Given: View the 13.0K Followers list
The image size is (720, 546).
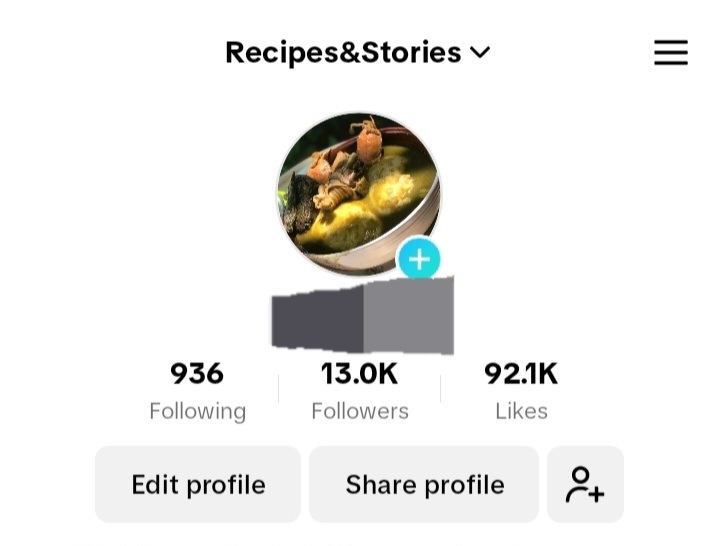Looking at the screenshot, I should [x=359, y=390].
